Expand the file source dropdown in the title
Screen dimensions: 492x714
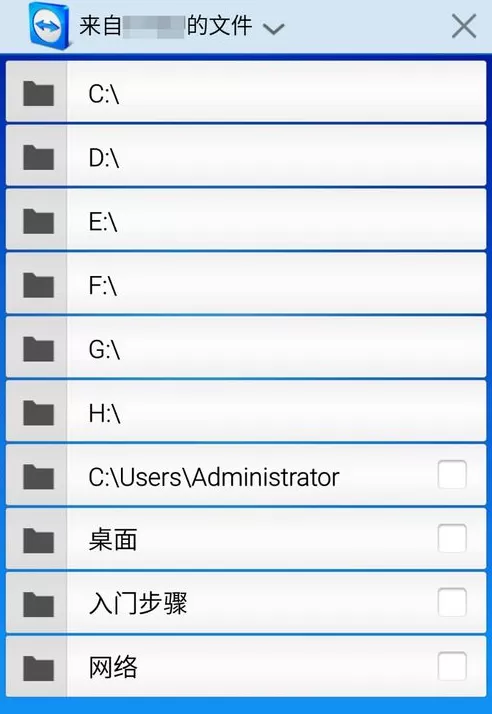[x=274, y=29]
